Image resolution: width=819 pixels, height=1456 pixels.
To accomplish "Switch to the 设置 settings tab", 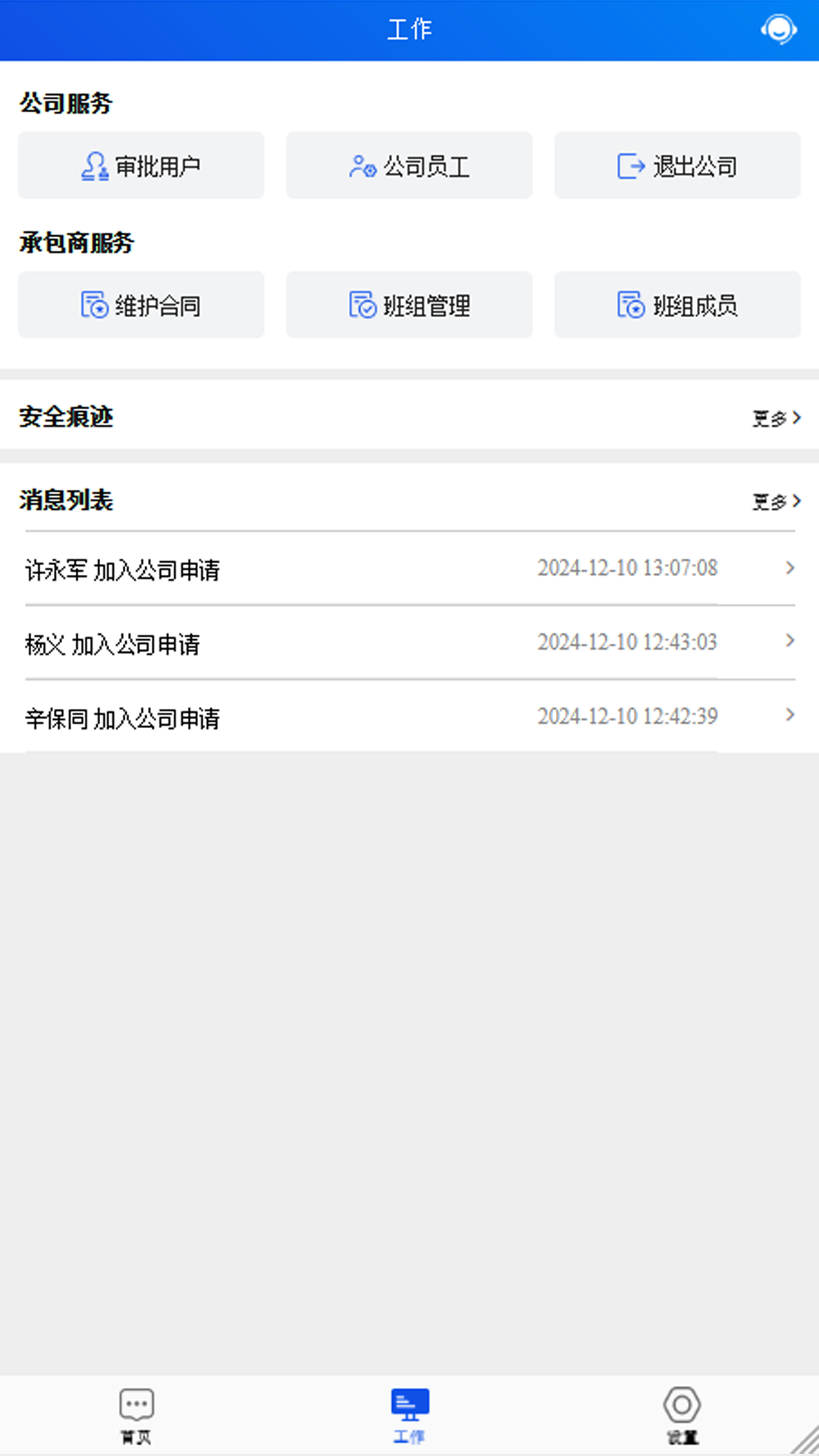I will [682, 1416].
